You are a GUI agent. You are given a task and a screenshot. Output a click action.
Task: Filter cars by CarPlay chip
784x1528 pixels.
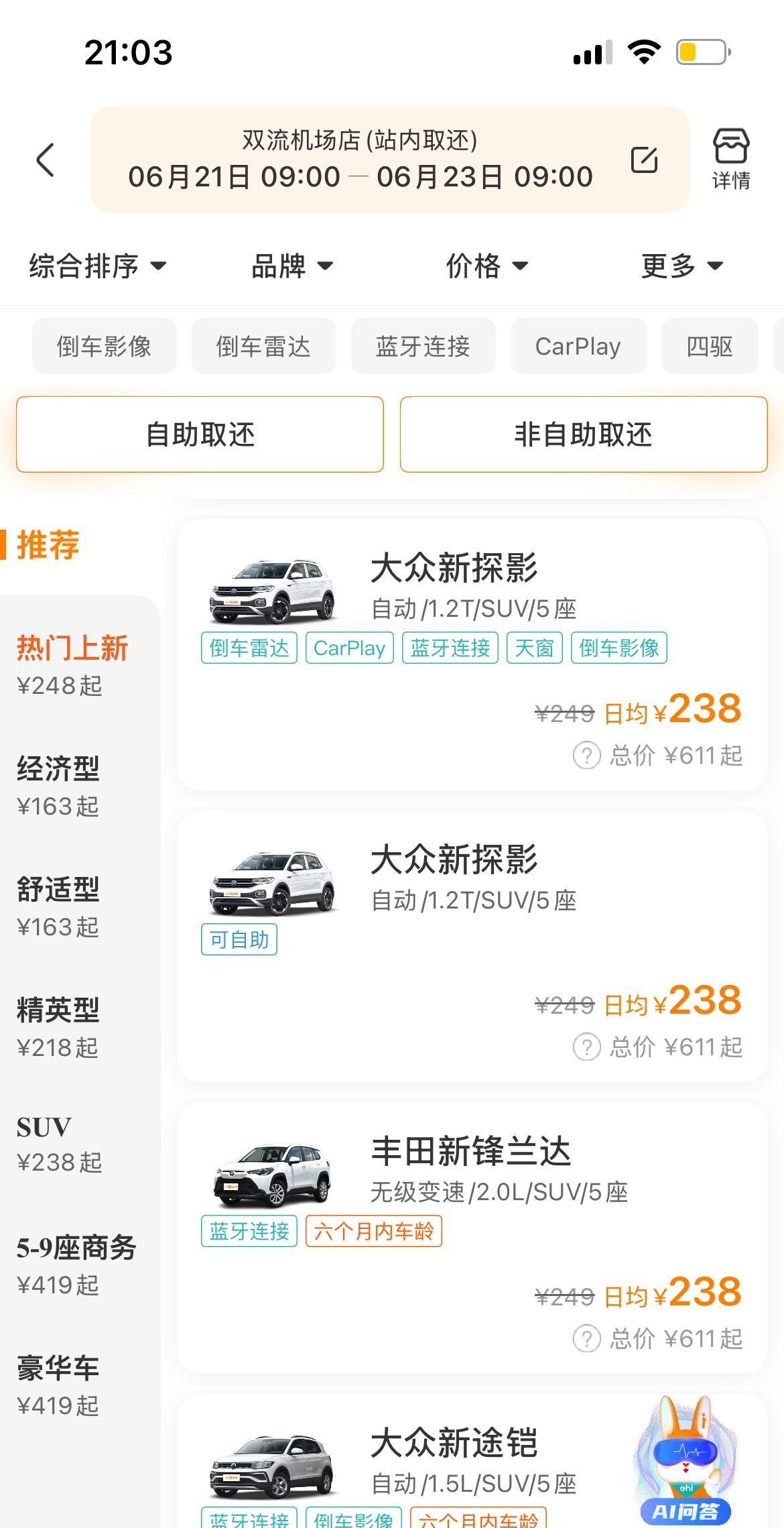click(578, 346)
